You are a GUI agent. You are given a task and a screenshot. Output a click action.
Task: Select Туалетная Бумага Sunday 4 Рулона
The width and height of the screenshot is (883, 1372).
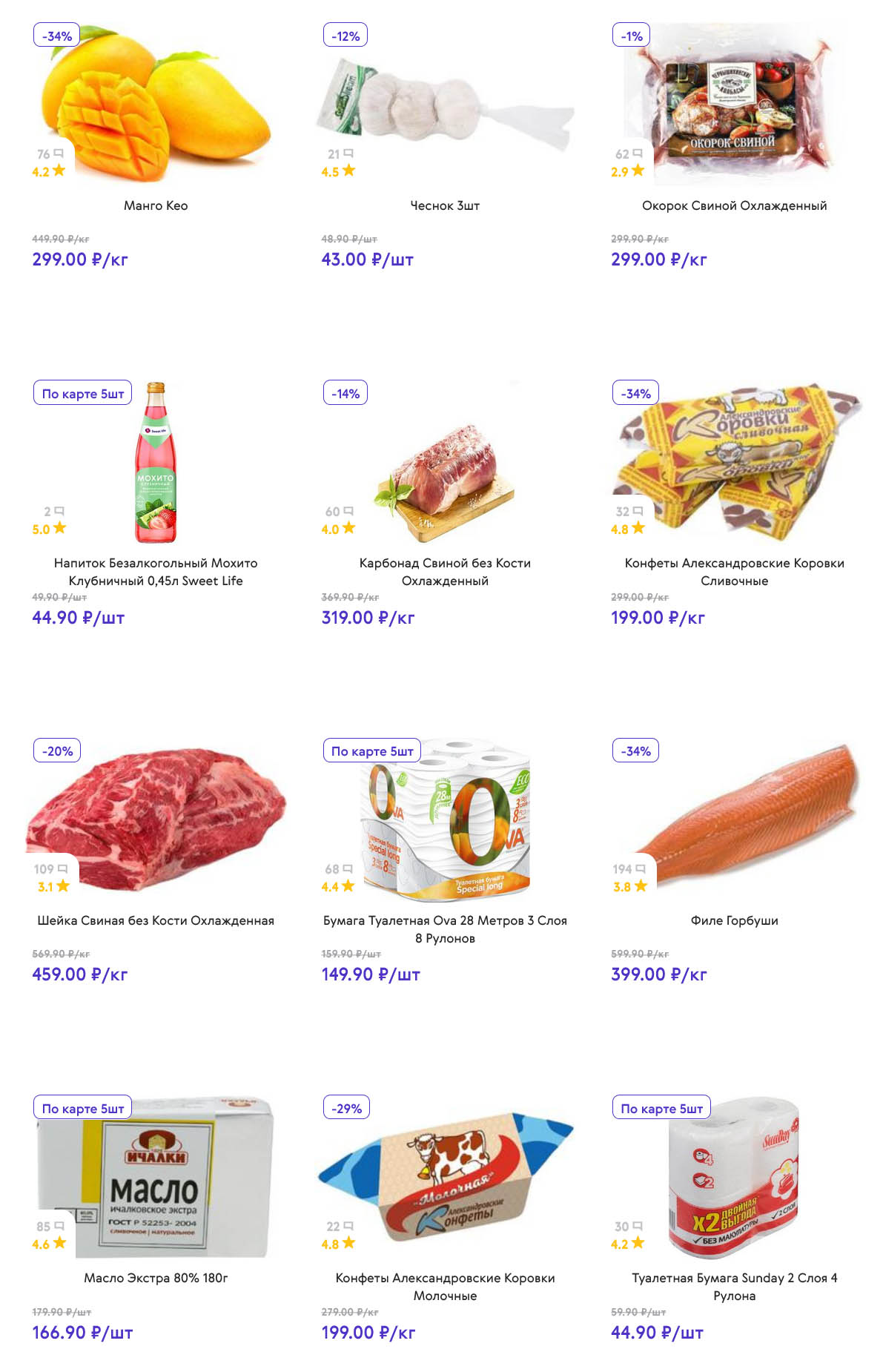734,1286
